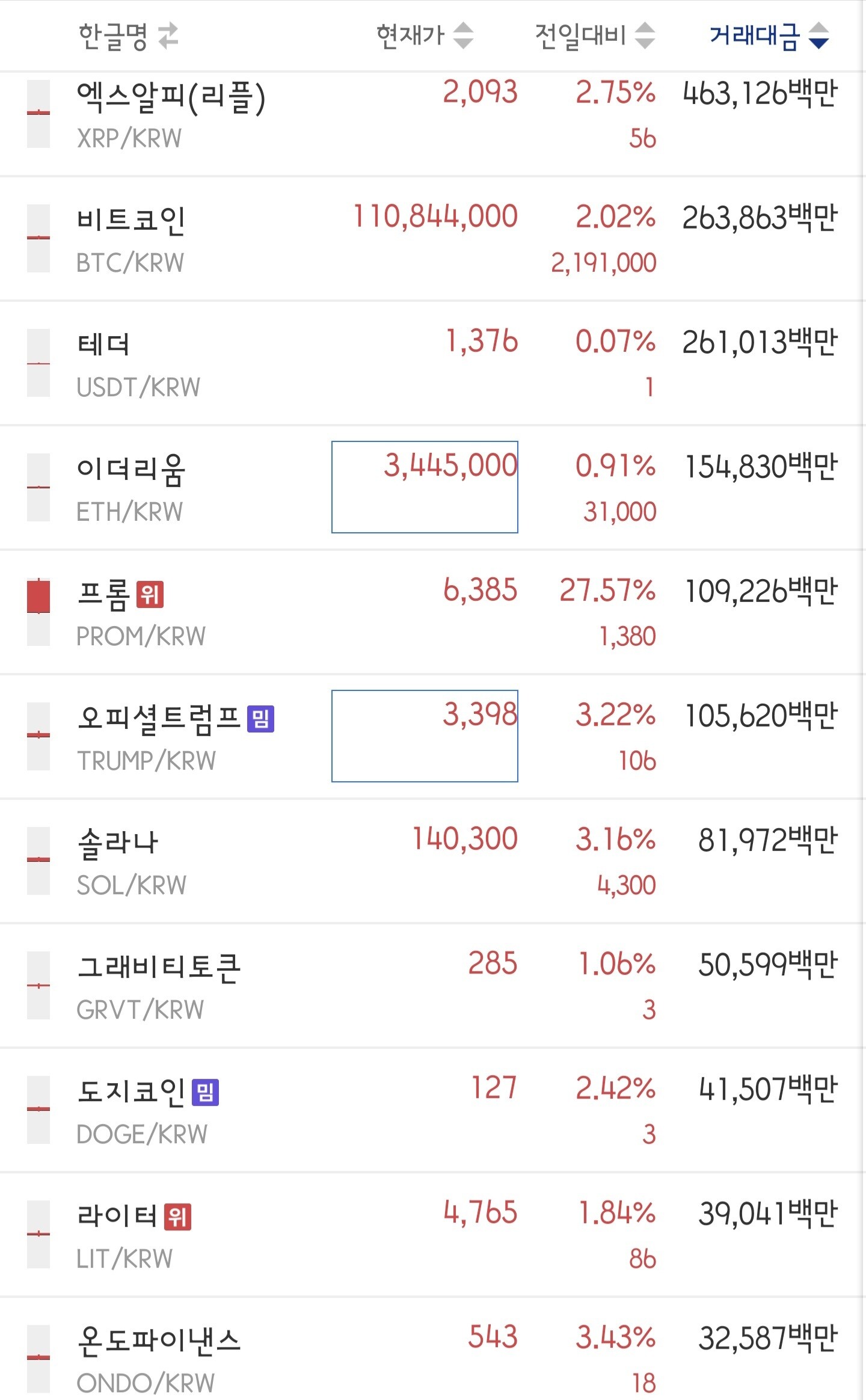Open the 그래비티토큰 GRVT/KRW row
Image resolution: width=866 pixels, height=1400 pixels.
point(433,986)
